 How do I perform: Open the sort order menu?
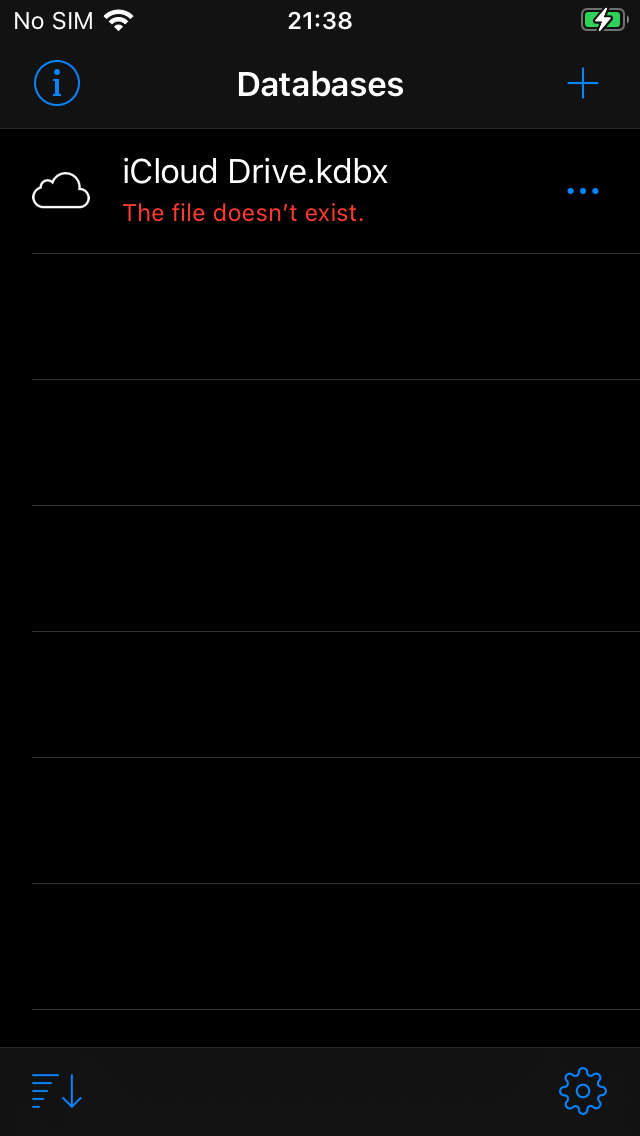(x=57, y=1090)
